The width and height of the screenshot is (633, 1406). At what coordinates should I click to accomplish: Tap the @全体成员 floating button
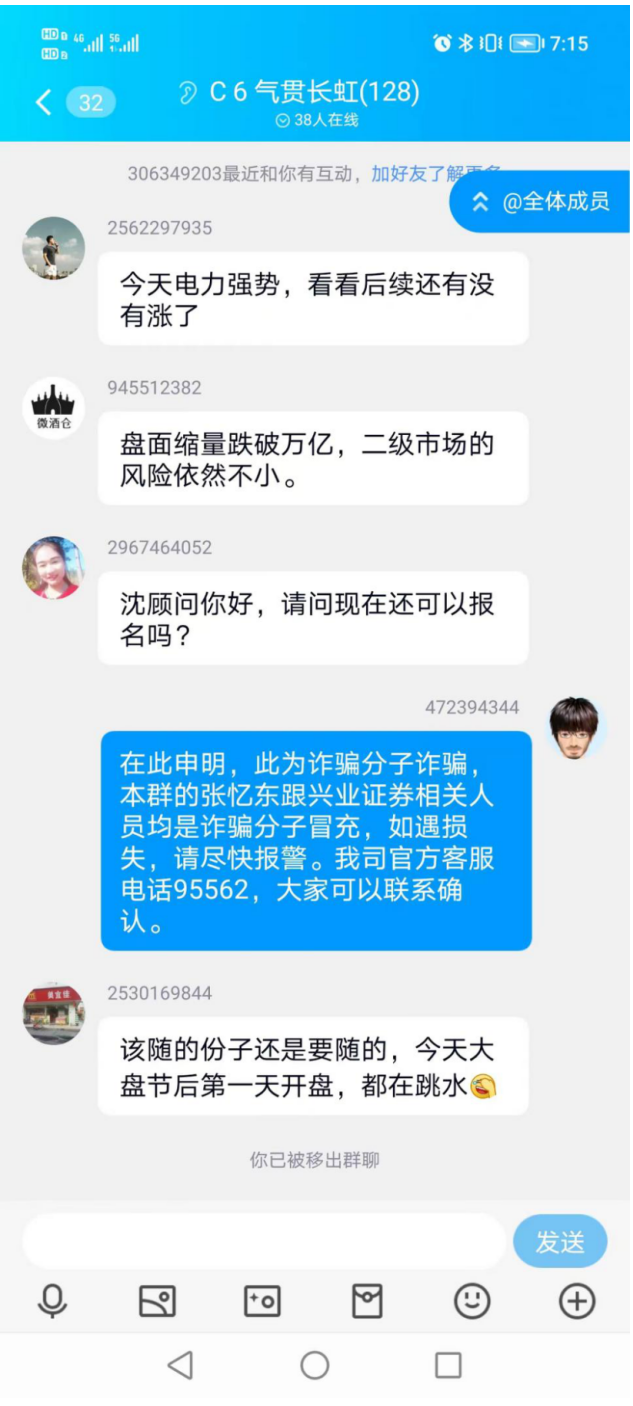point(541,201)
